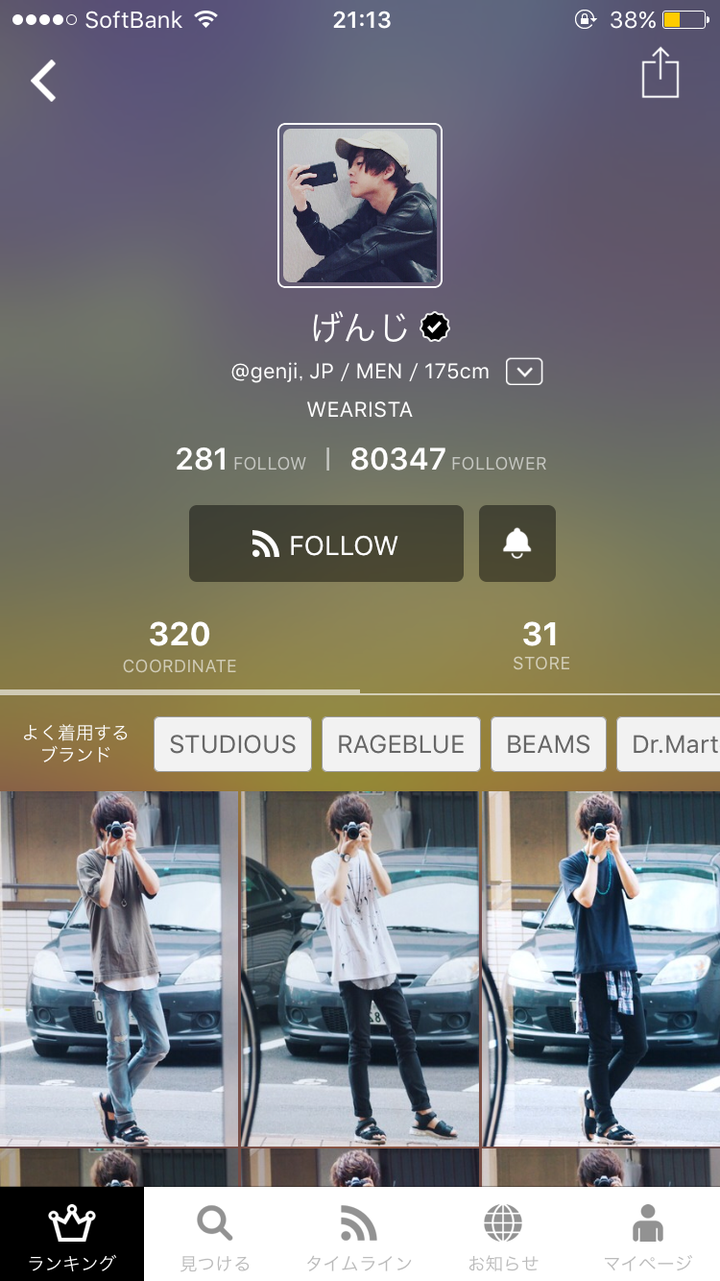The image size is (720, 1281).
Task: Follow this user
Action: tap(326, 543)
